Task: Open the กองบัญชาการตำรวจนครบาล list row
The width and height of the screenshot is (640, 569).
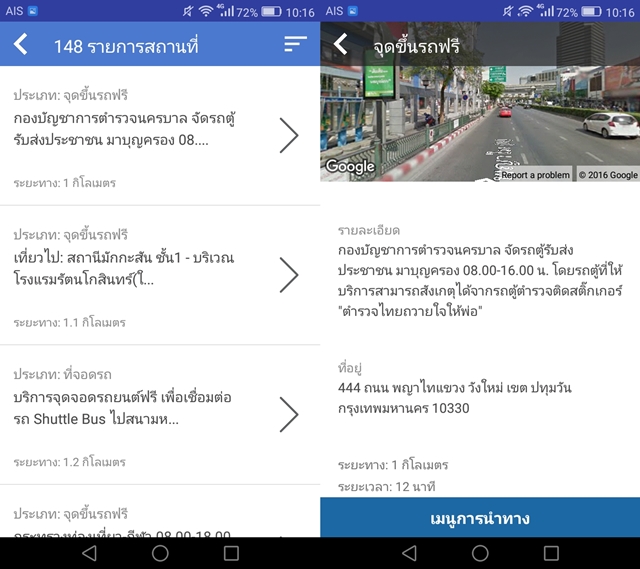Action: [x=160, y=135]
